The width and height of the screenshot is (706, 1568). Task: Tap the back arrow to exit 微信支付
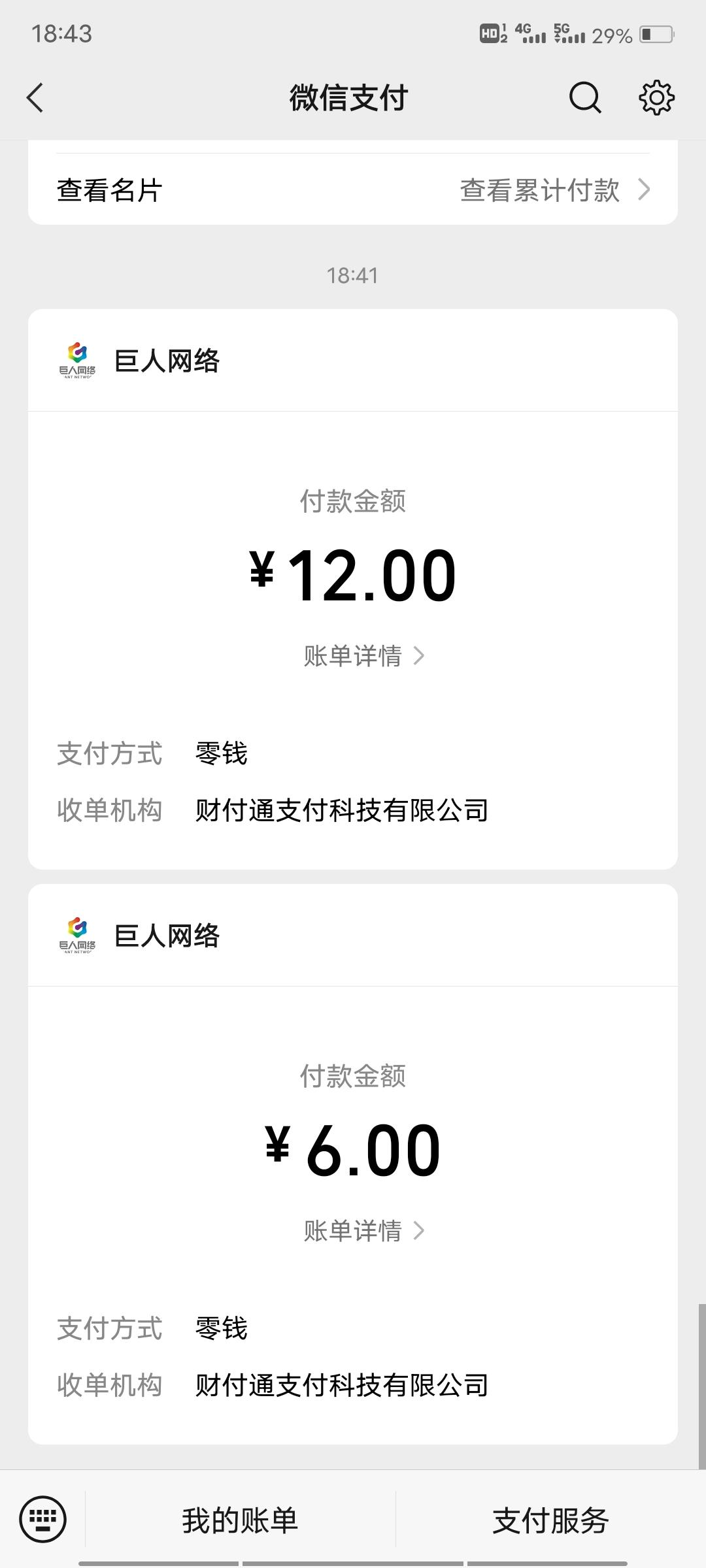35,98
